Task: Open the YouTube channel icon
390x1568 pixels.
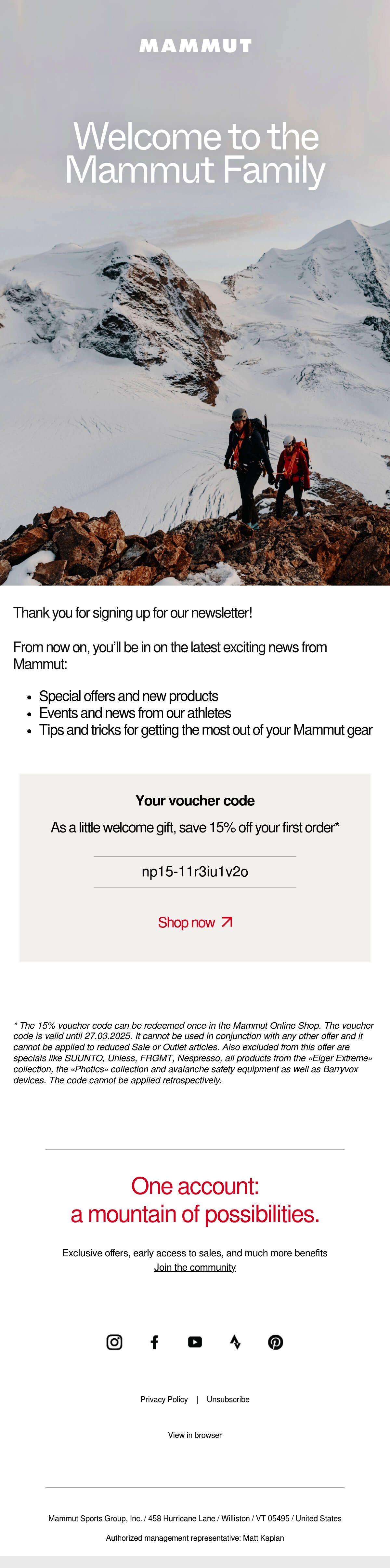Action: (195, 1342)
